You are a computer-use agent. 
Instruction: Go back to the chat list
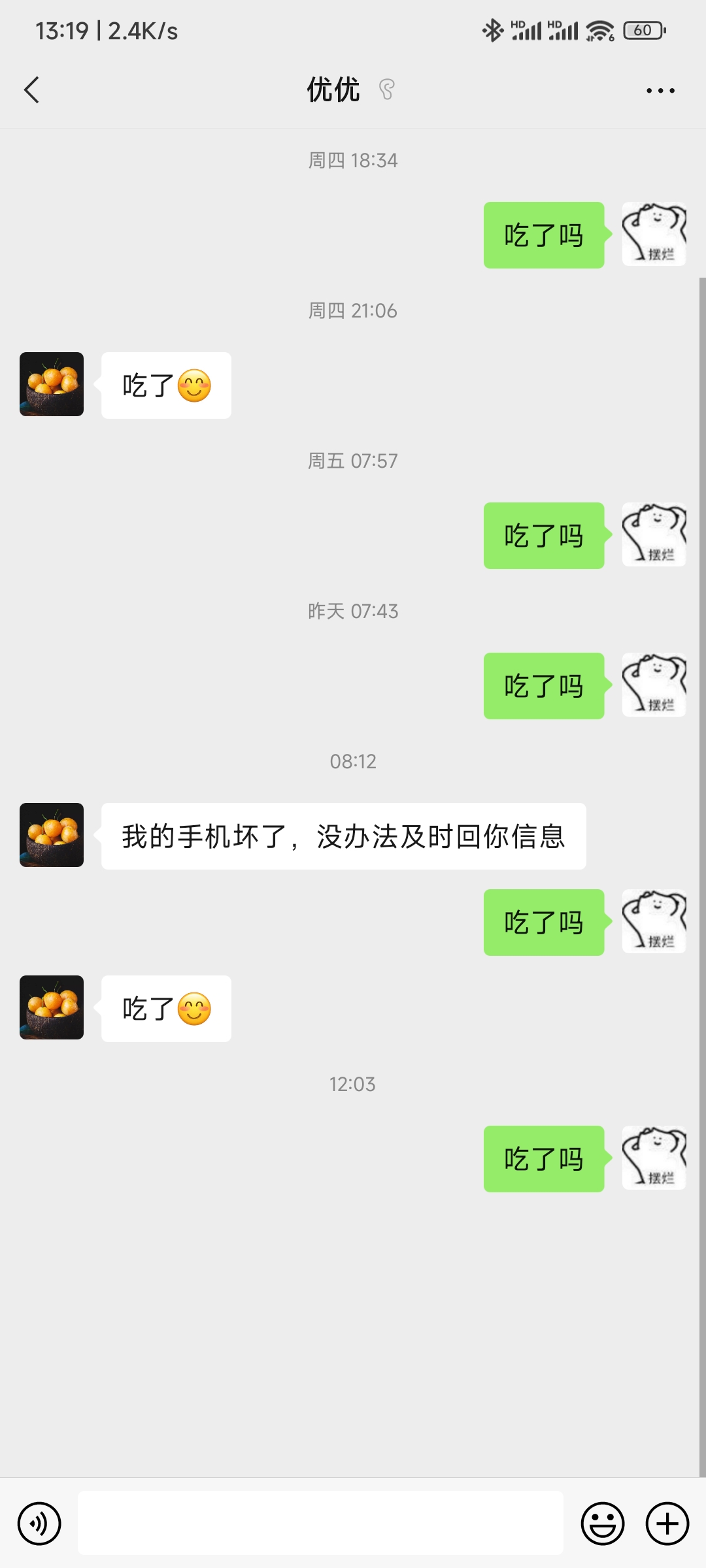[x=31, y=90]
